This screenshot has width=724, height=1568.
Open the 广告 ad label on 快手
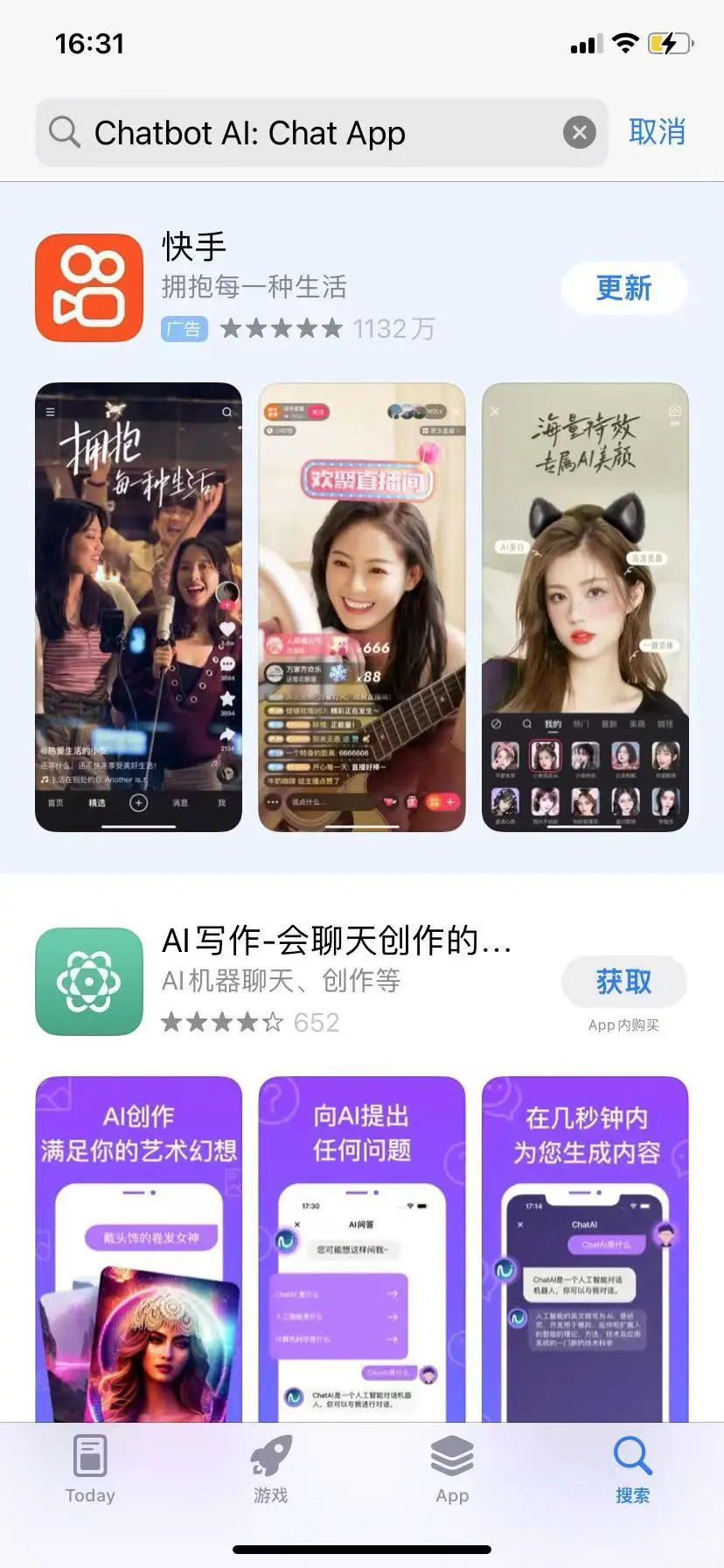pos(184,329)
